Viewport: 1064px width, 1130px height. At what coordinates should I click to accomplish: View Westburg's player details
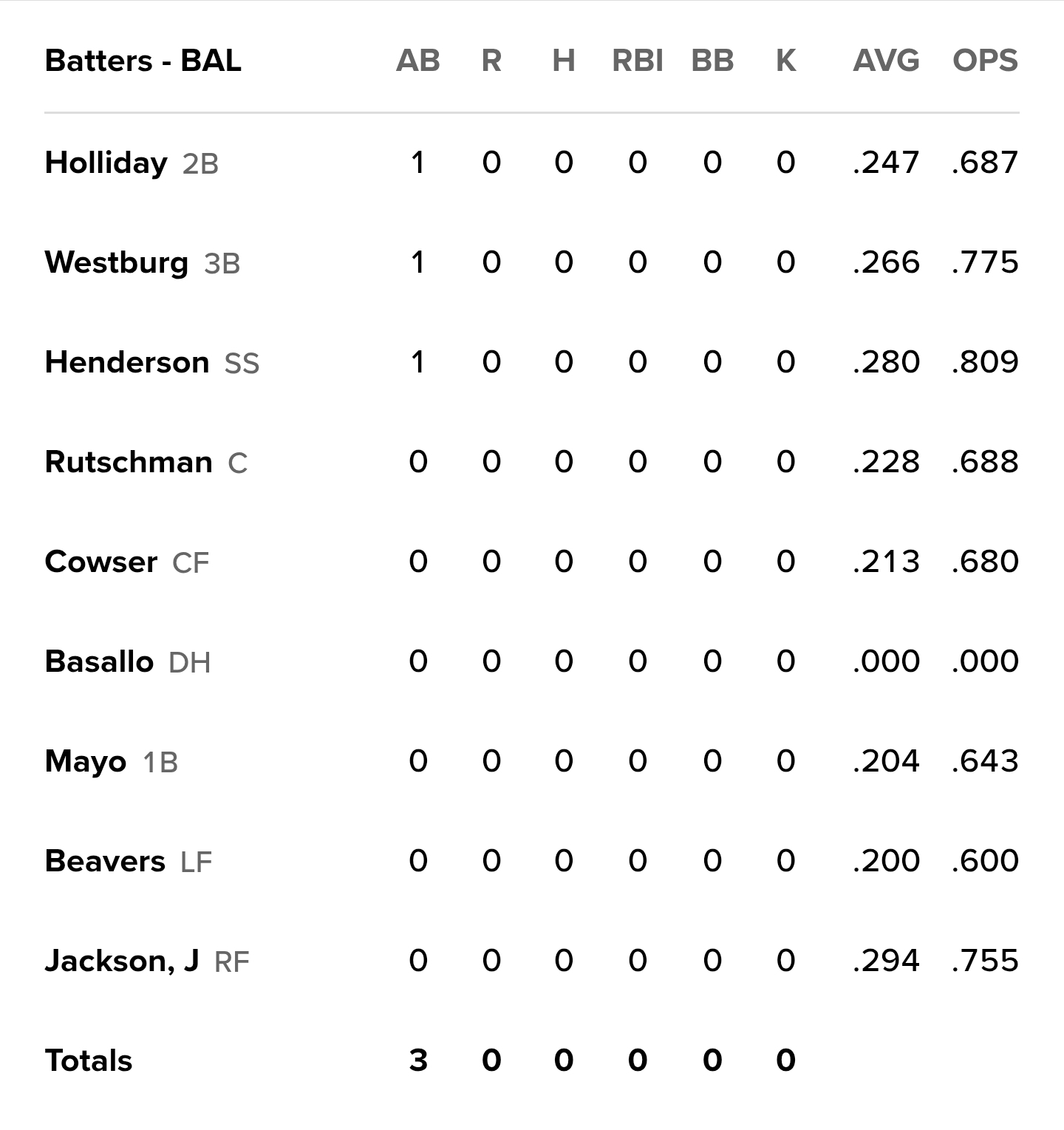click(x=116, y=262)
